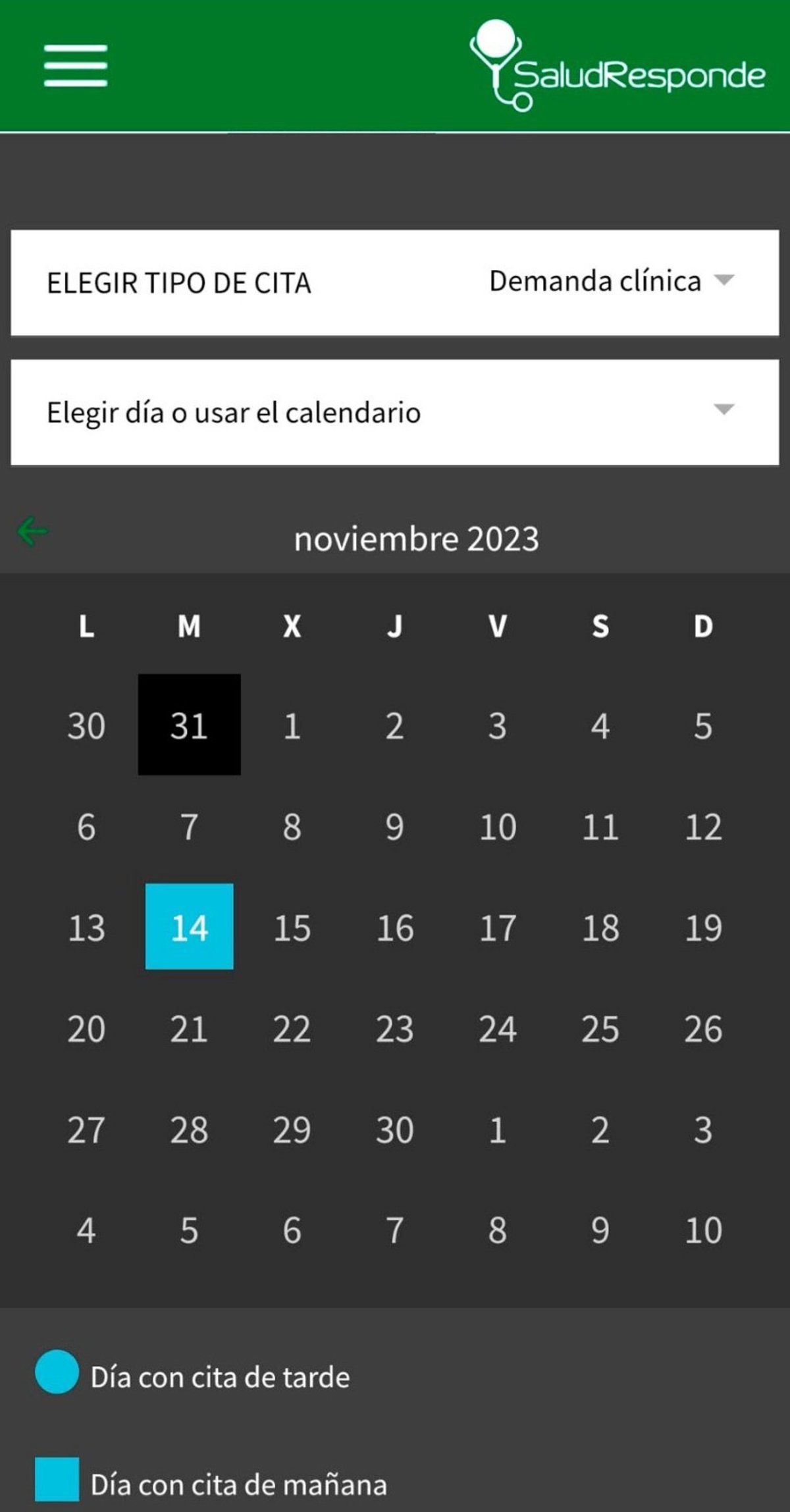Open the Elegir día dropdown

pyautogui.click(x=395, y=412)
